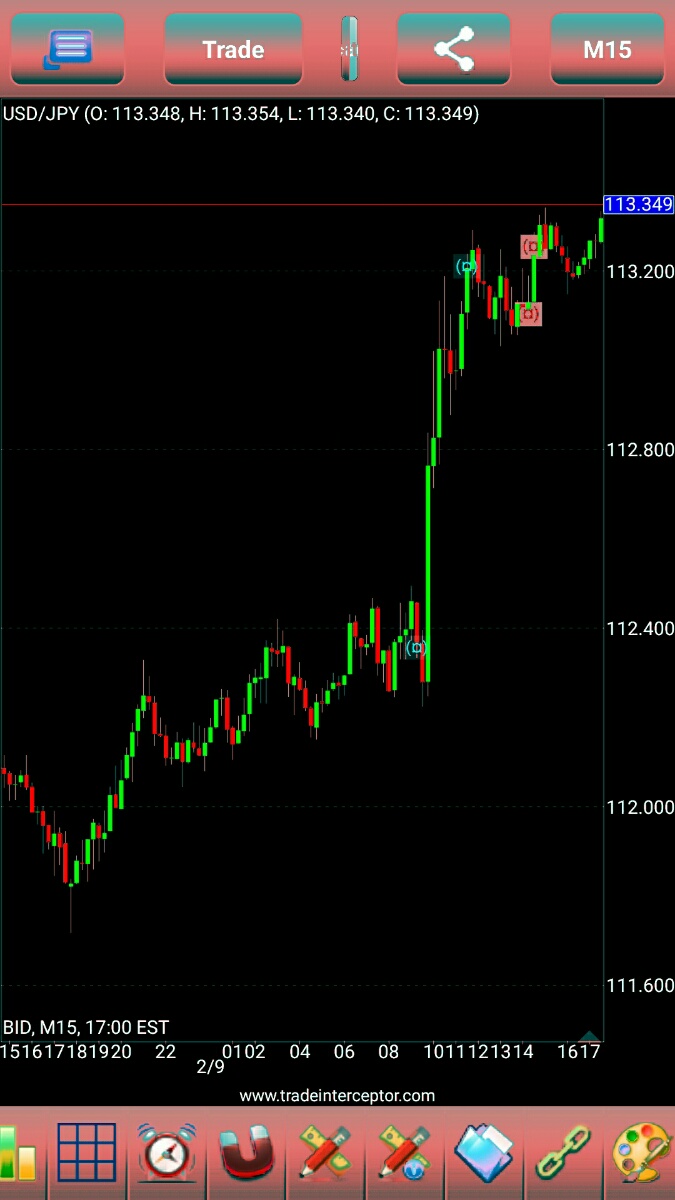Open the menu list button

(x=68, y=49)
